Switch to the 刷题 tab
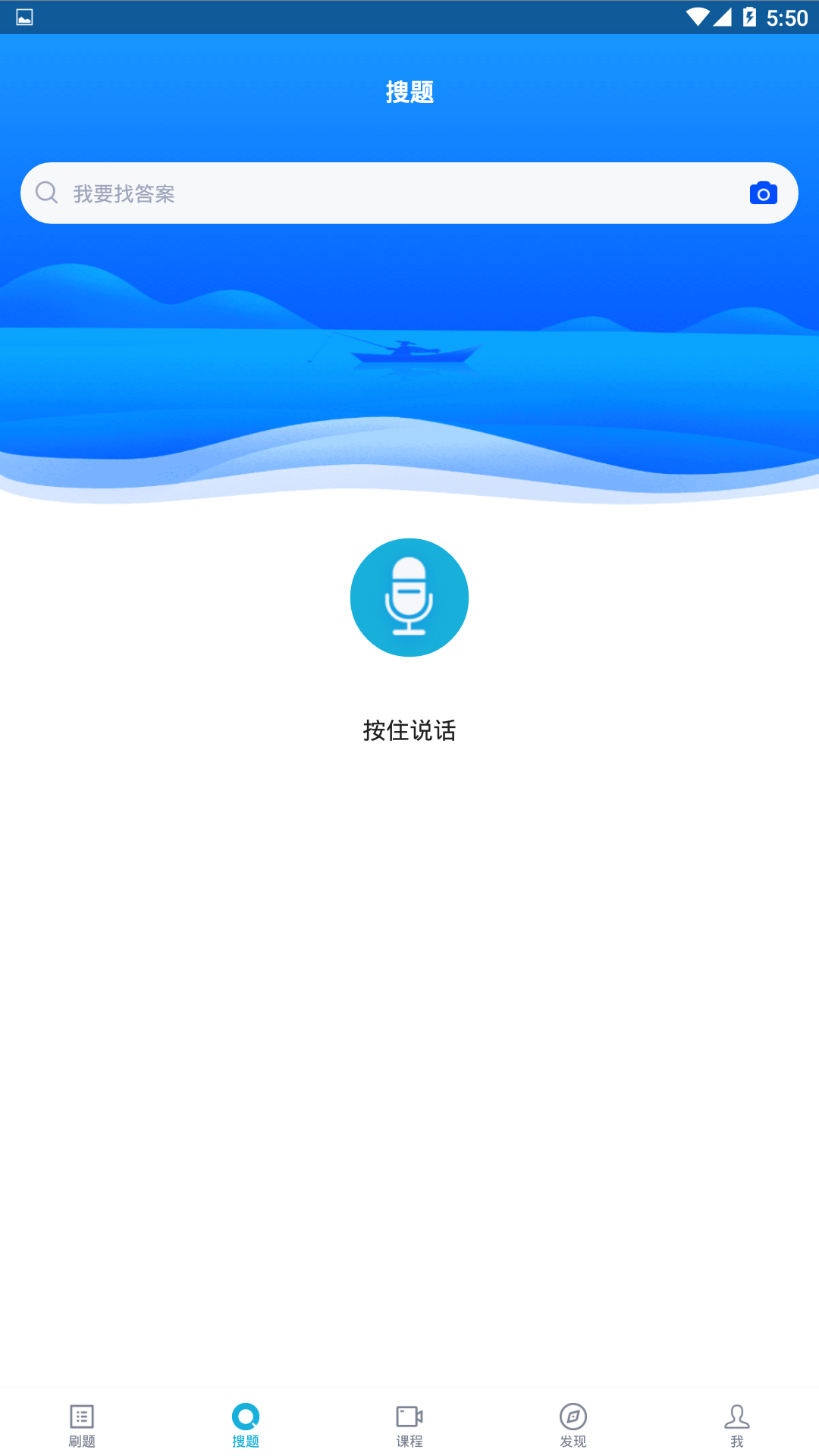The image size is (819, 1456). coord(81,1426)
